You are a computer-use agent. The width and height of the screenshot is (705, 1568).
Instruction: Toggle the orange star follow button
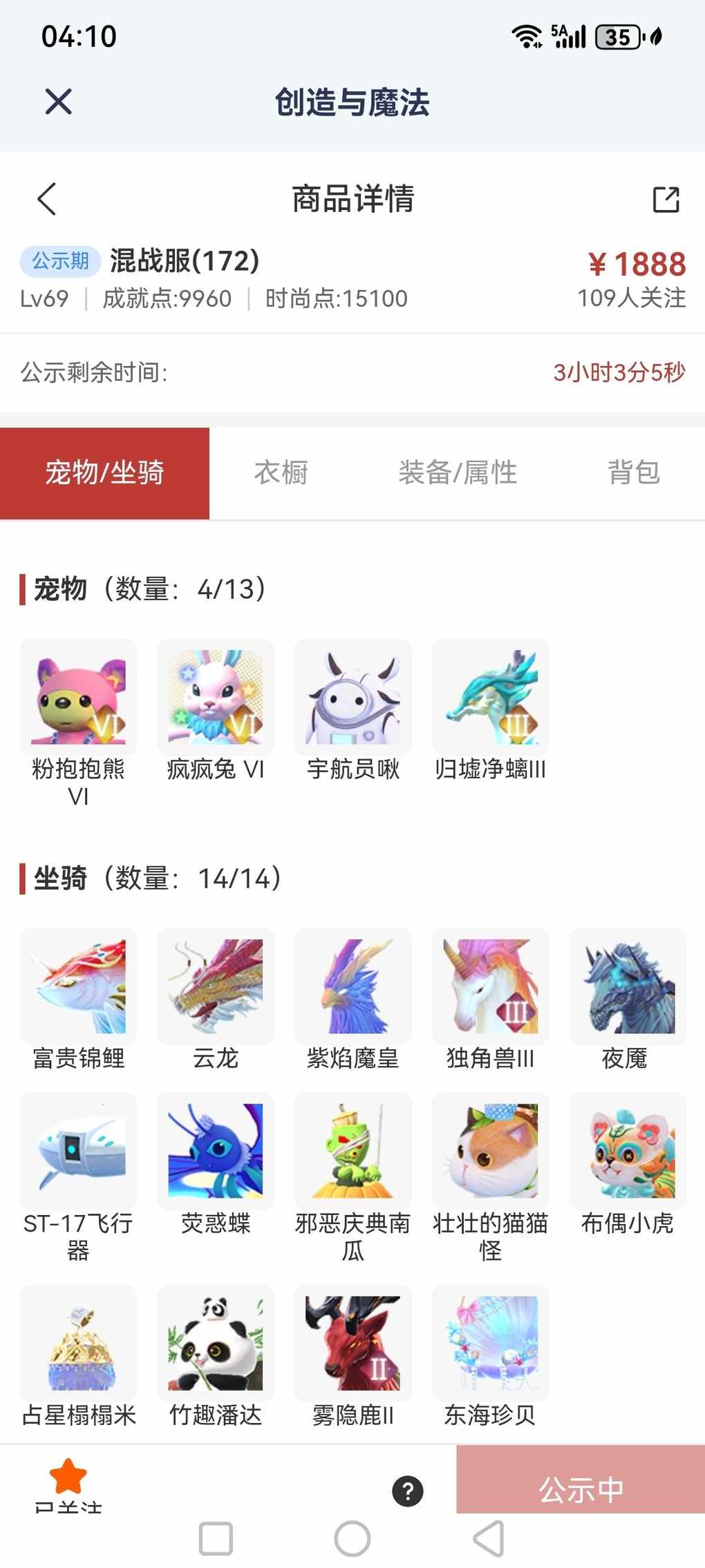click(x=68, y=1477)
